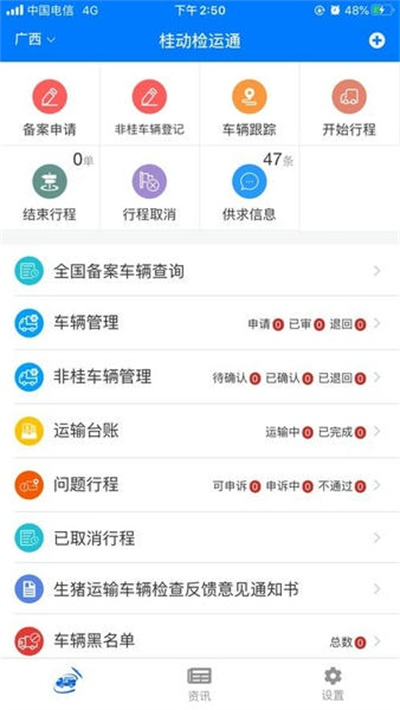Switch to the 设置 tab
The width and height of the screenshot is (400, 710).
point(333,684)
